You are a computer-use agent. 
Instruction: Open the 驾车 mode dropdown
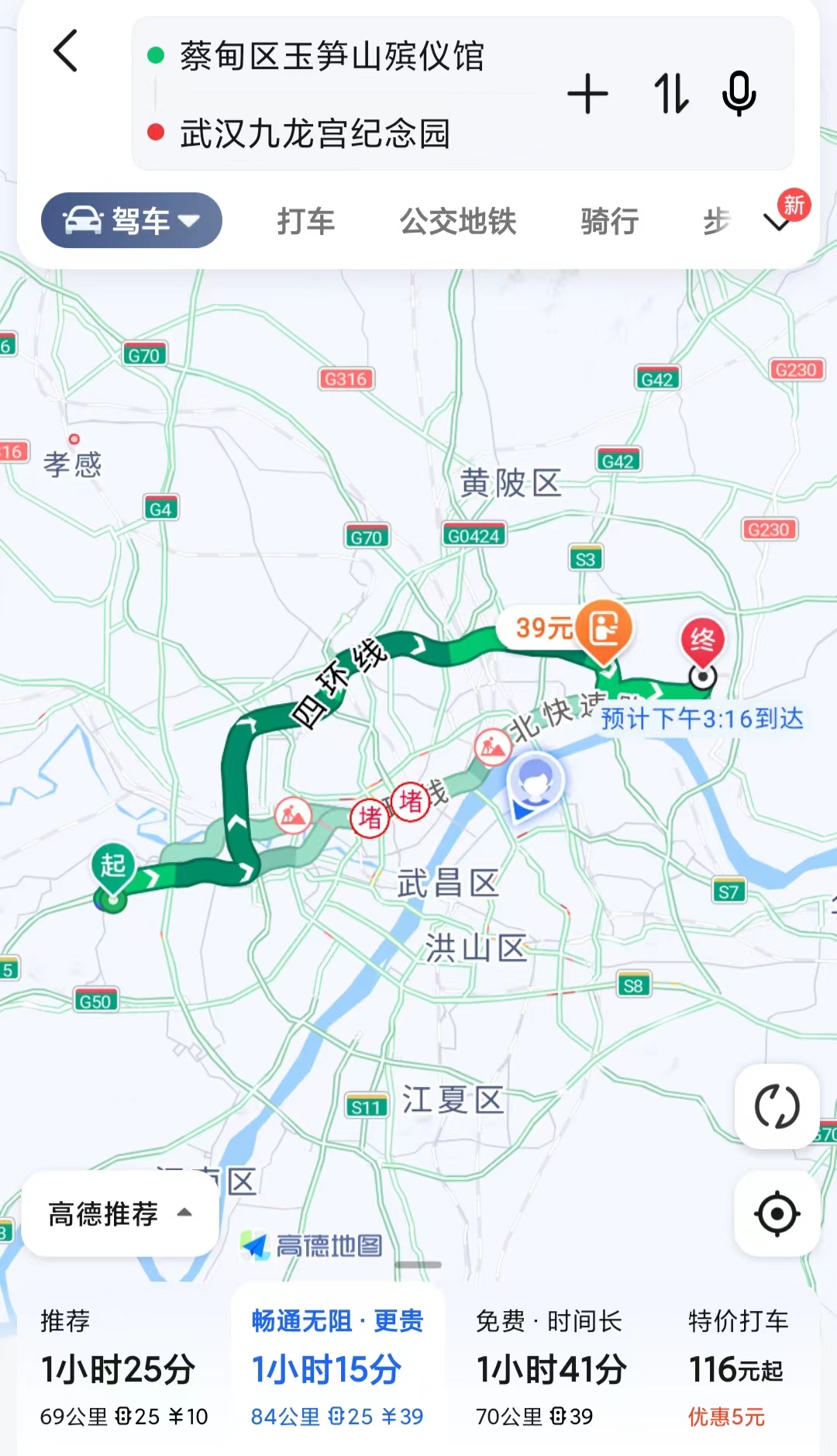(x=129, y=220)
